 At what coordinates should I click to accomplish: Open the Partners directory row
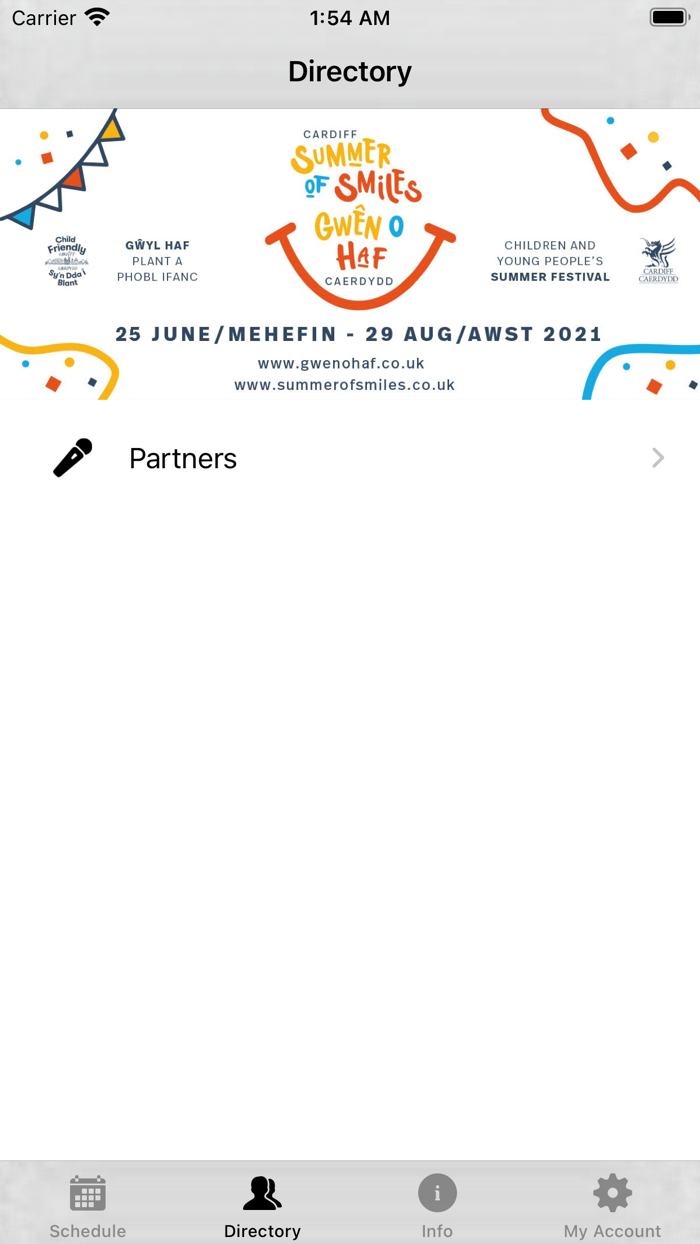(350, 458)
